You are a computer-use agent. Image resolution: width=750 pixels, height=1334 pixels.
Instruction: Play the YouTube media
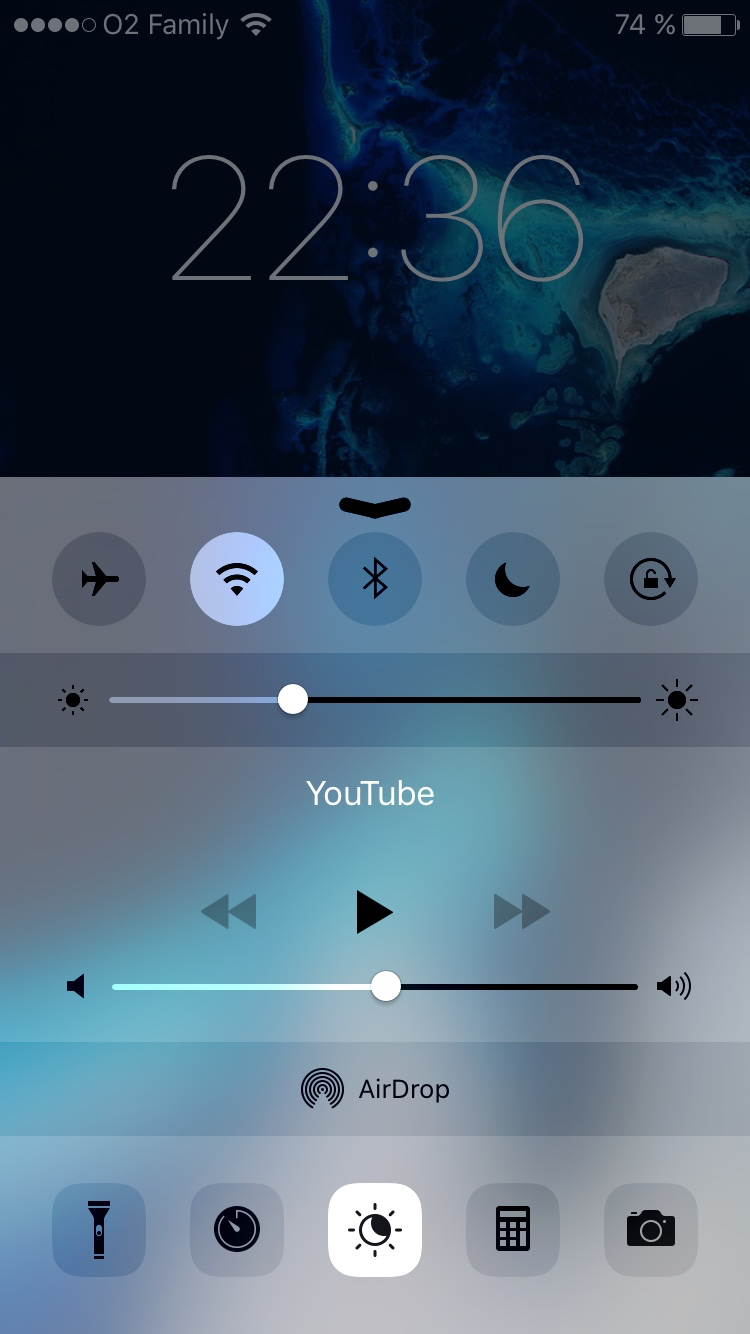pos(374,912)
